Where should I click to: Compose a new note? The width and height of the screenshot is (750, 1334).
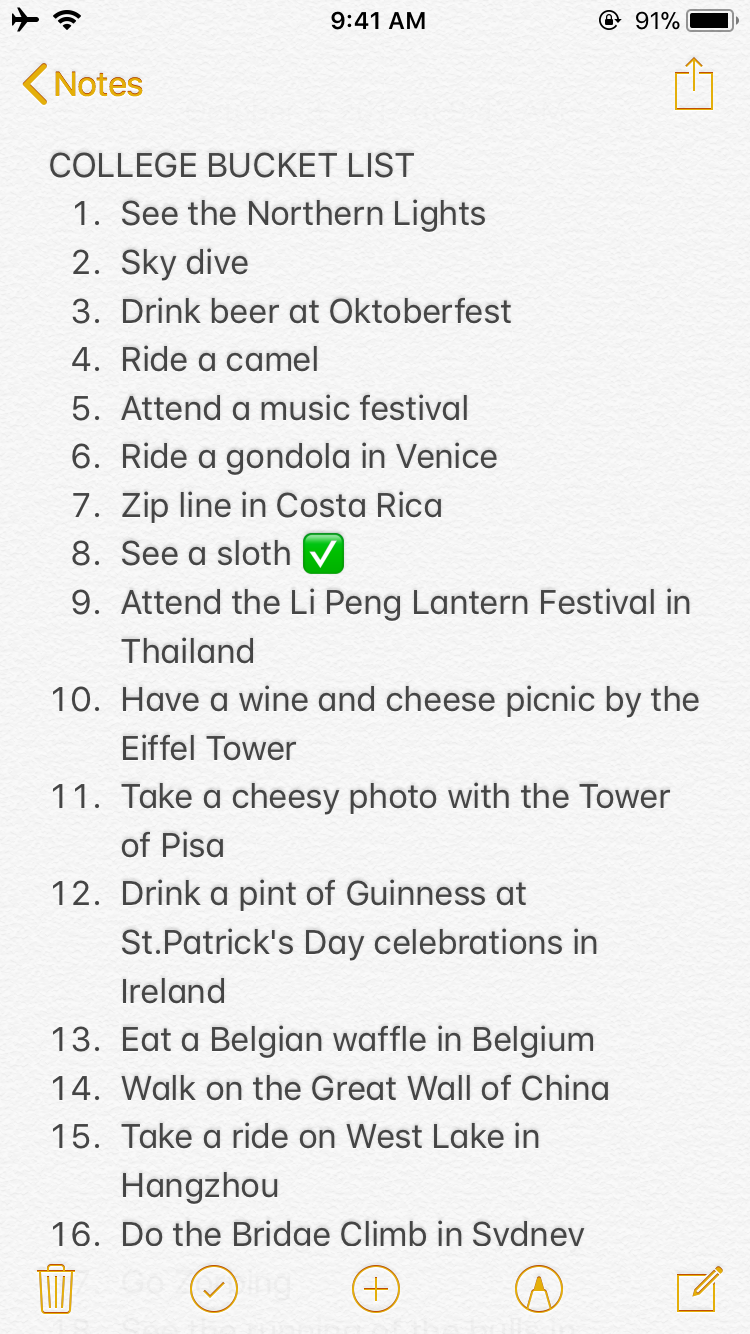click(699, 1288)
